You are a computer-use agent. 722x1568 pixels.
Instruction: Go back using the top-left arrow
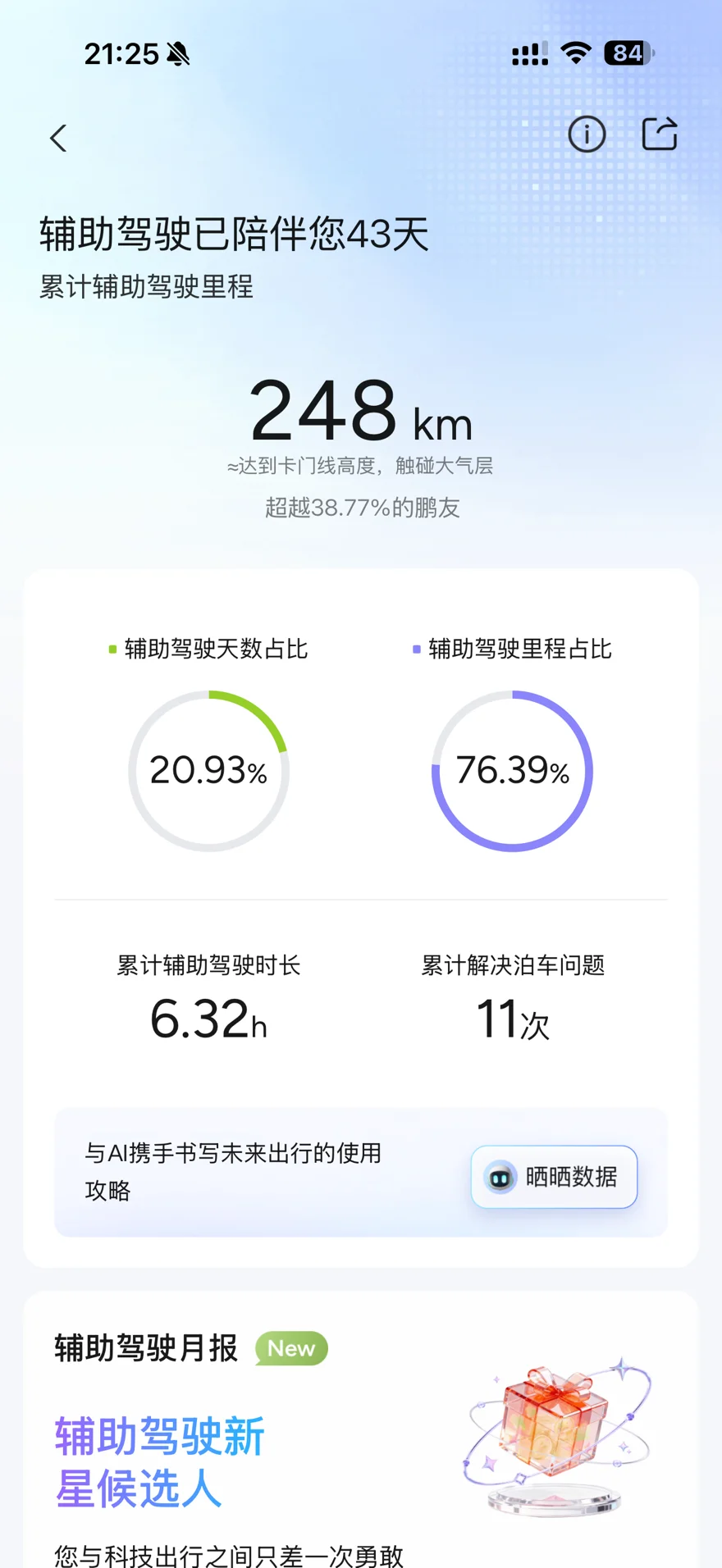point(58,138)
